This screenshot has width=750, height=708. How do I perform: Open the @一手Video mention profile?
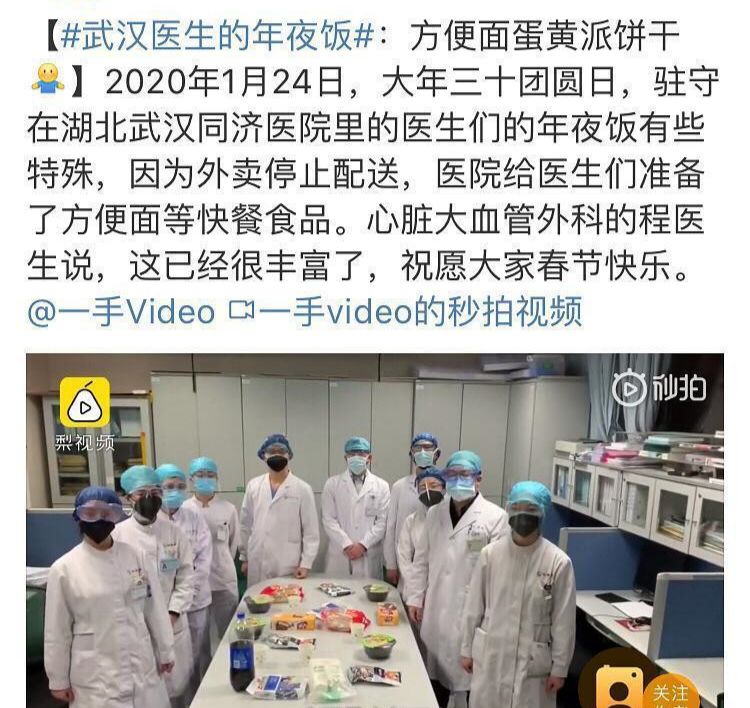(x=121, y=312)
